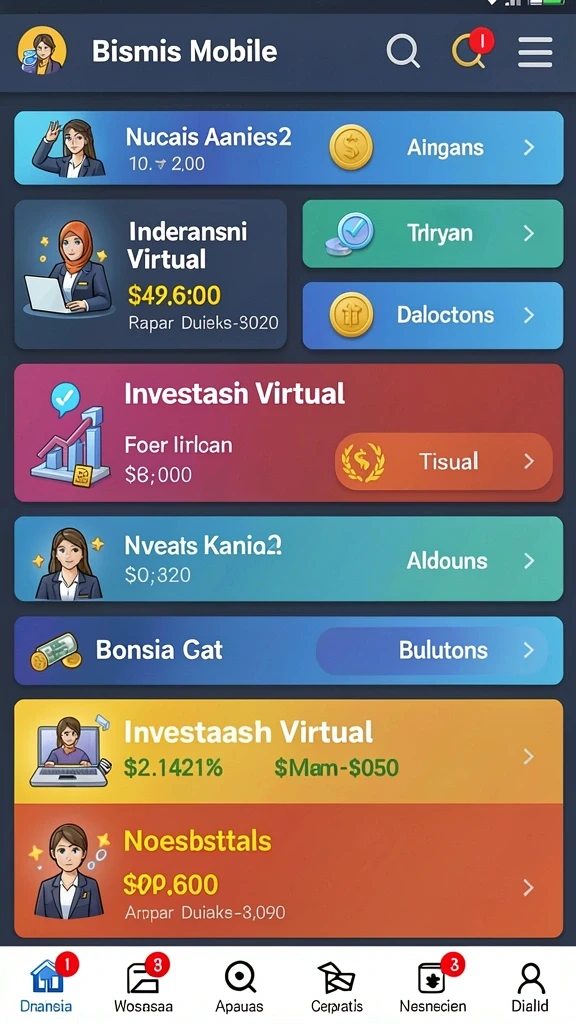576x1024 pixels.
Task: Select the Daloctons button
Action: click(x=432, y=315)
